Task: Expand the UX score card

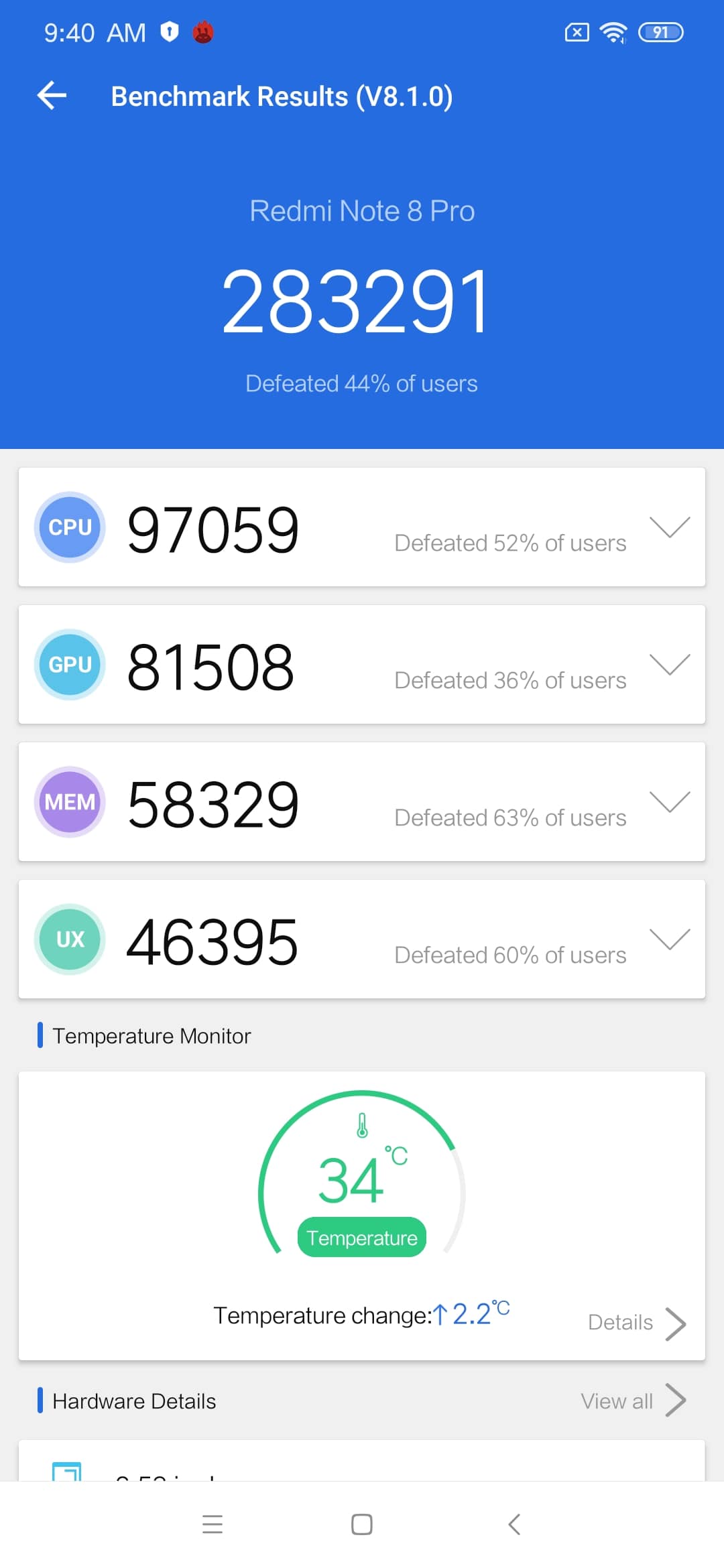Action: tap(670, 939)
